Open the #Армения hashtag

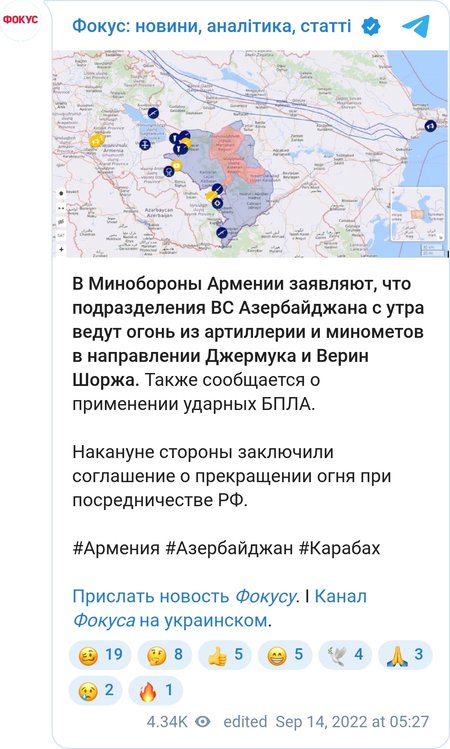116,548
